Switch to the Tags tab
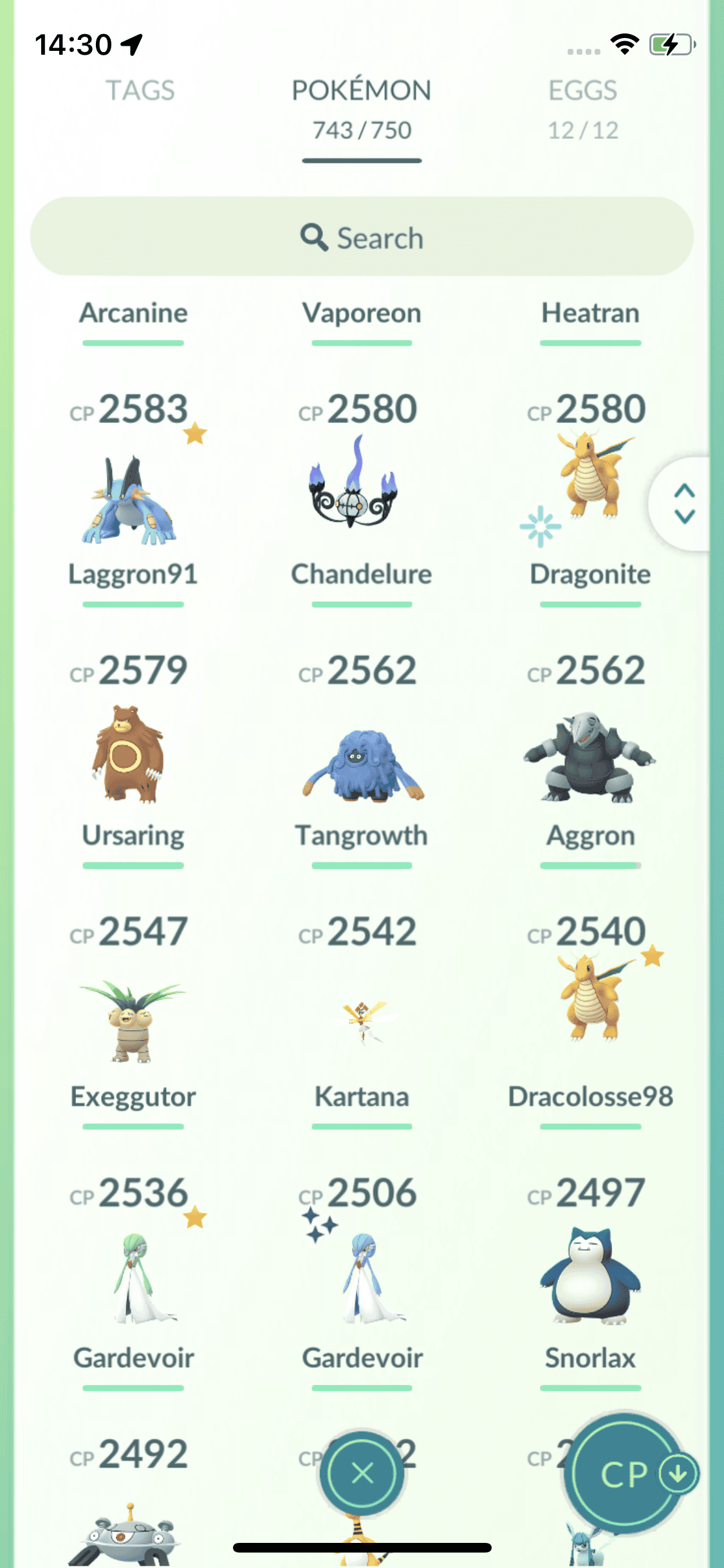 [x=140, y=91]
